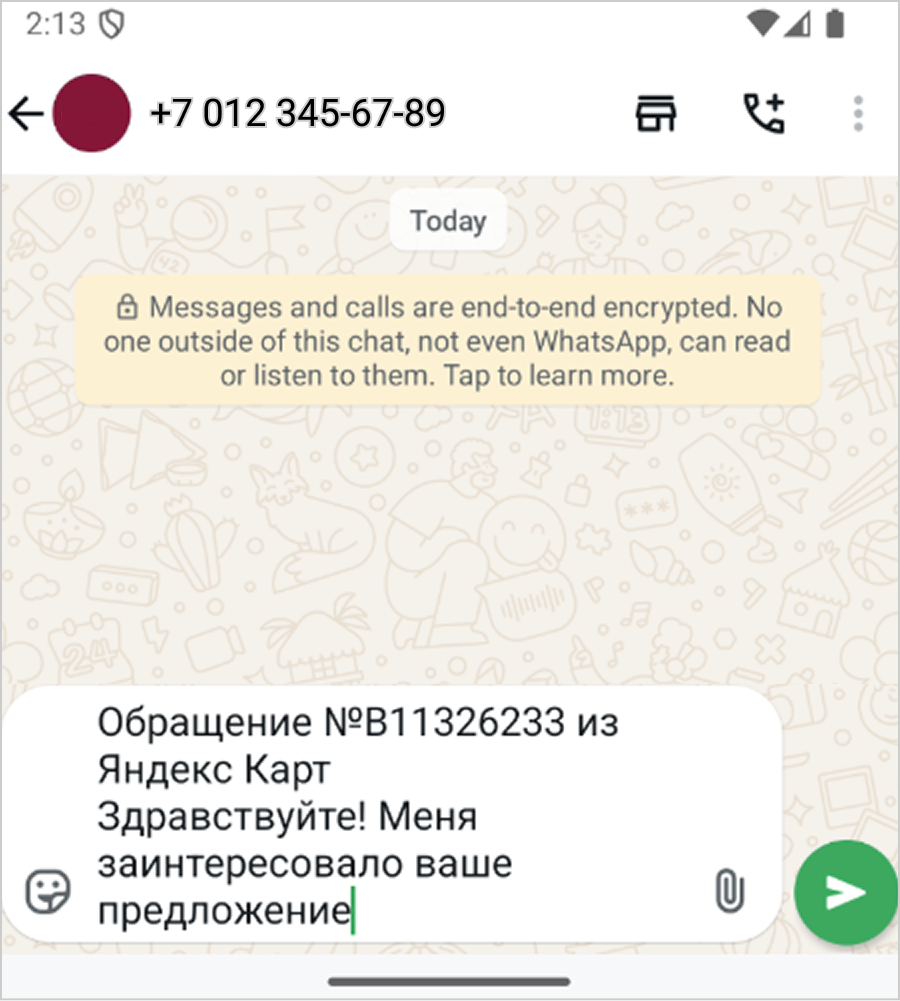Send the typed message
Screen dimensions: 900x1001
pos(845,891)
